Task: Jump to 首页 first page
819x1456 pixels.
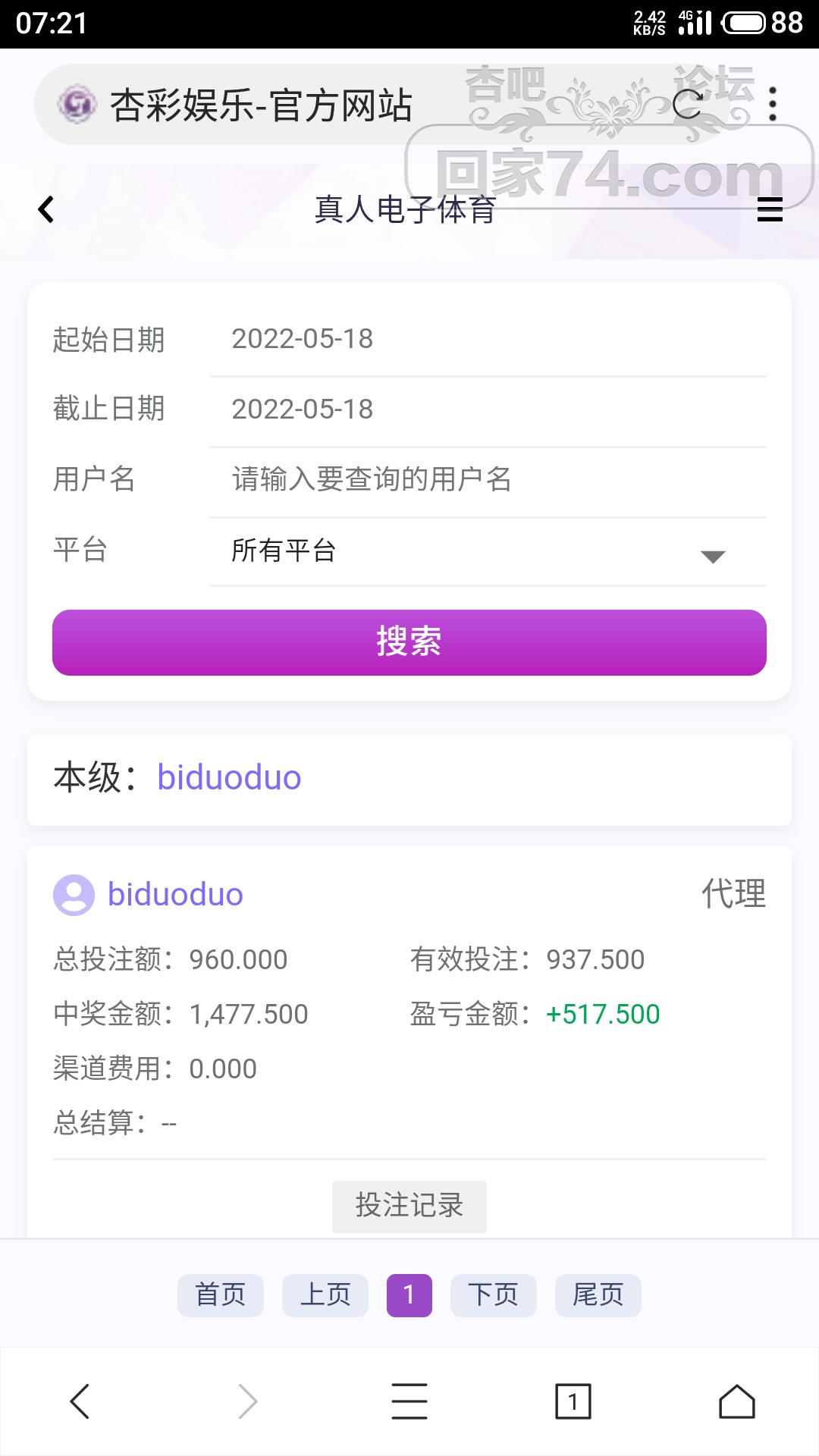Action: coord(221,1295)
